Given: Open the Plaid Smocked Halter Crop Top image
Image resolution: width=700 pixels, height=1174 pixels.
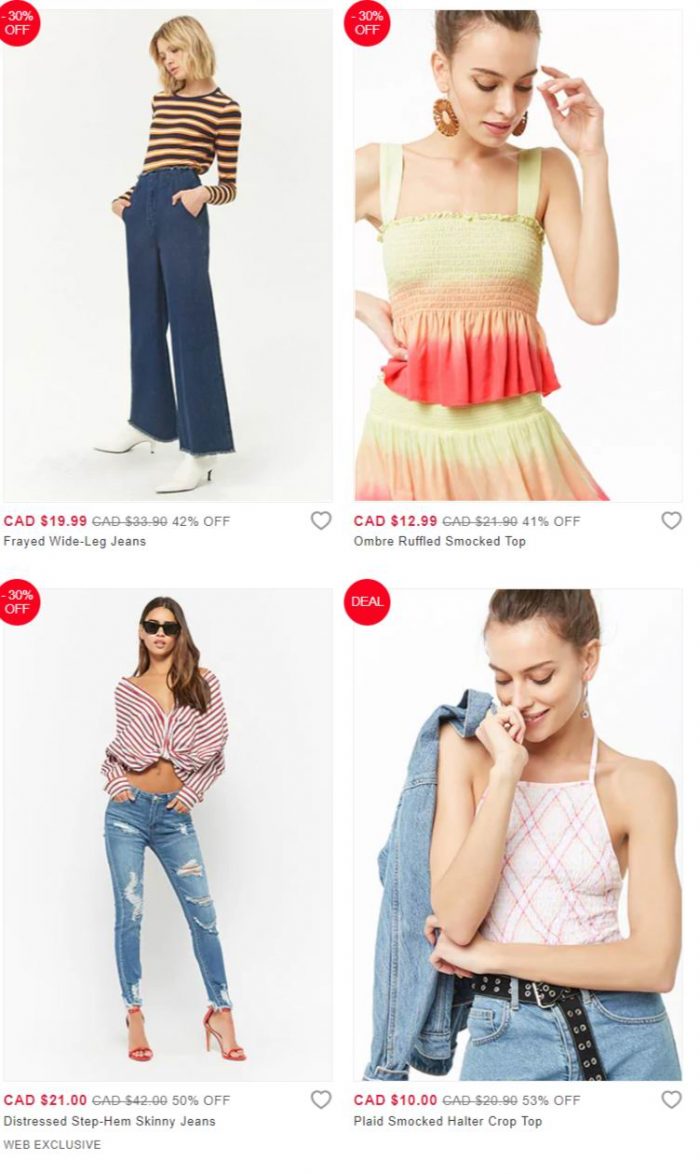Looking at the screenshot, I should click(518, 835).
